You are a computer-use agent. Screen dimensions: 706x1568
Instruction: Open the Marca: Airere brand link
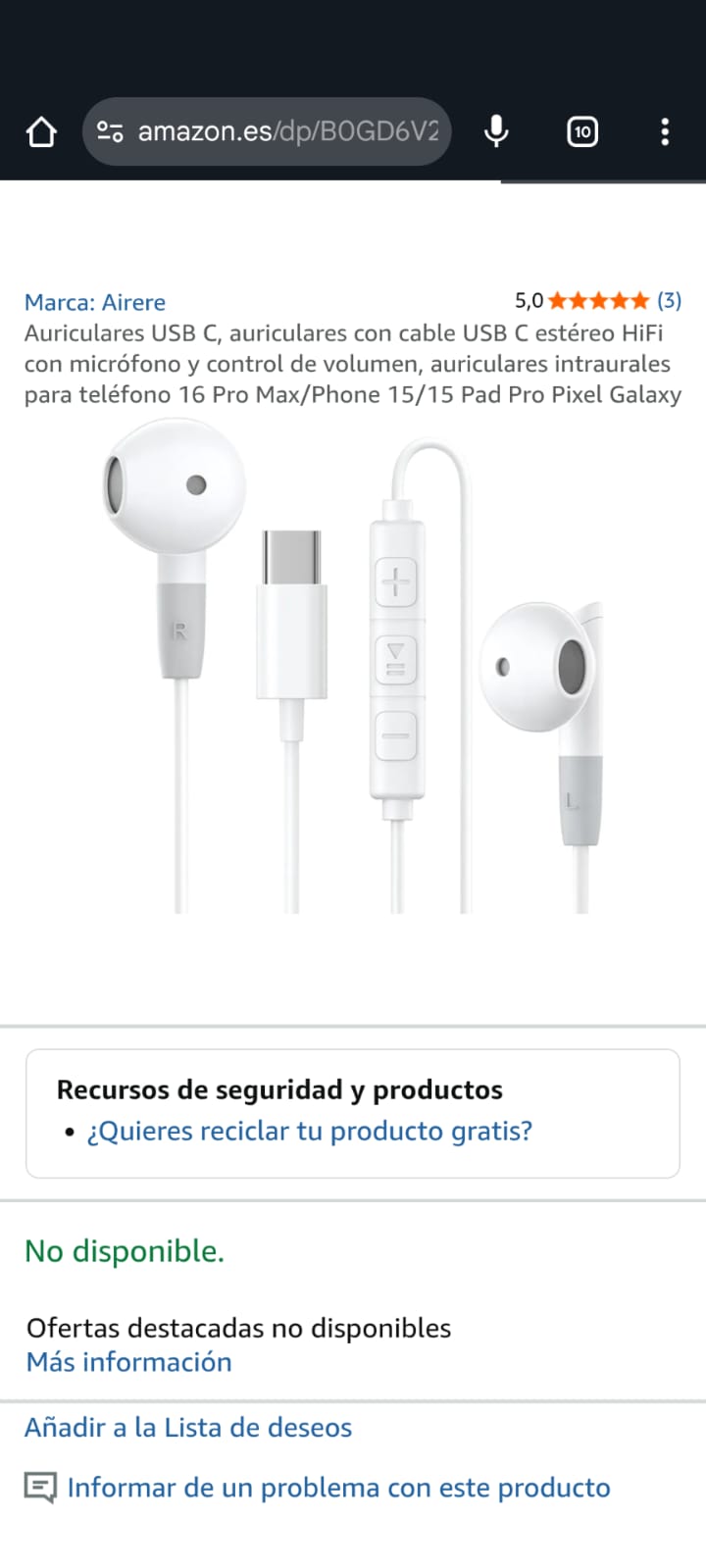pyautogui.click(x=95, y=302)
